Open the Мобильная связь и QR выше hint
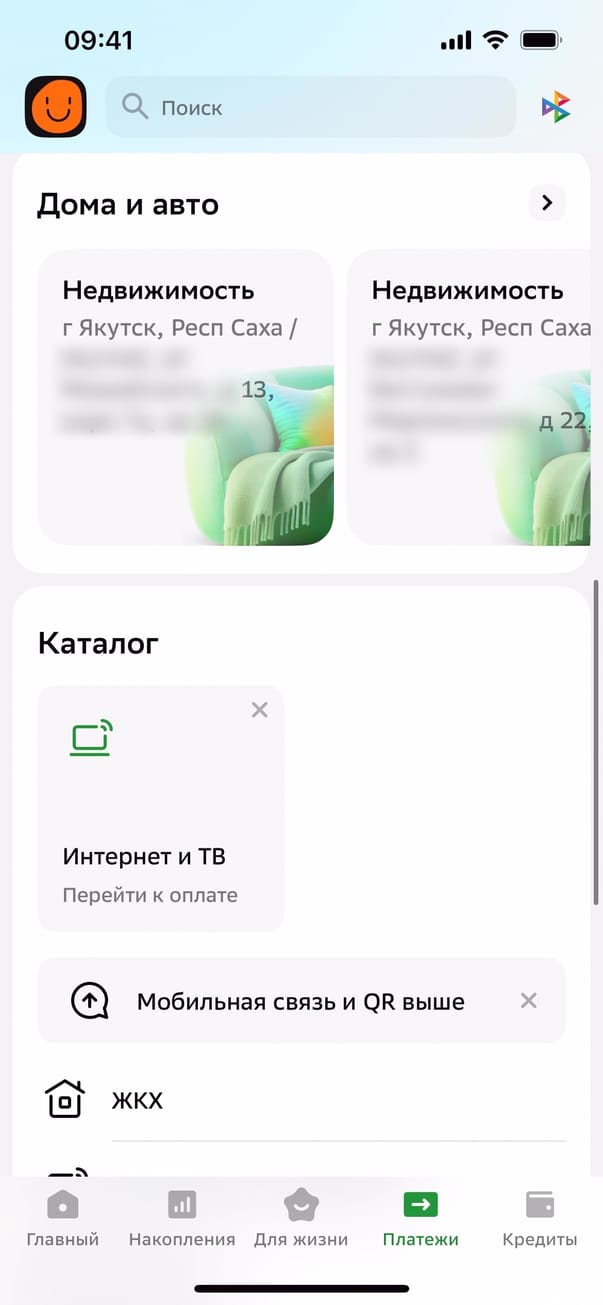 point(300,1001)
